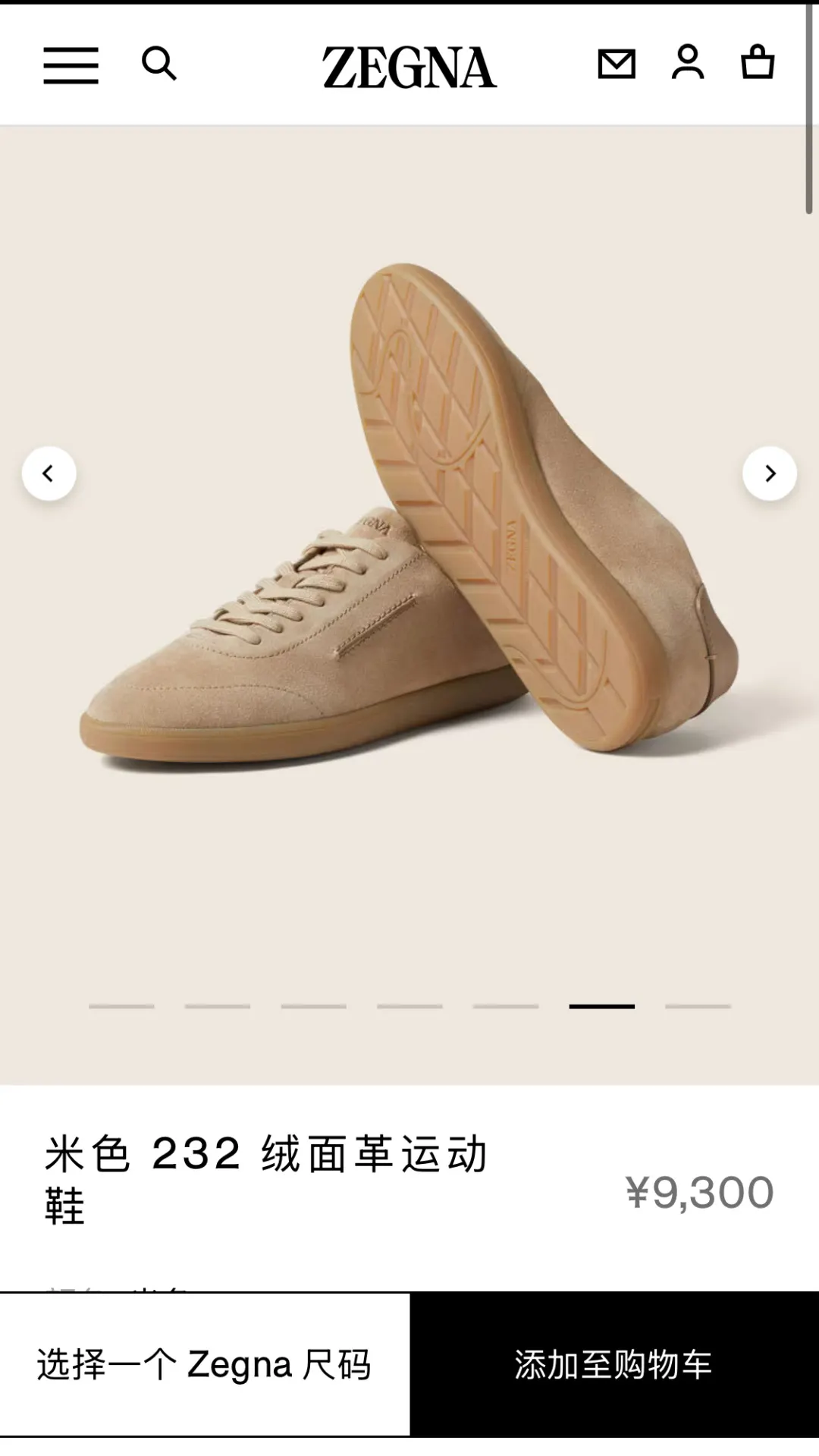Open the envelope contact icon

617,64
